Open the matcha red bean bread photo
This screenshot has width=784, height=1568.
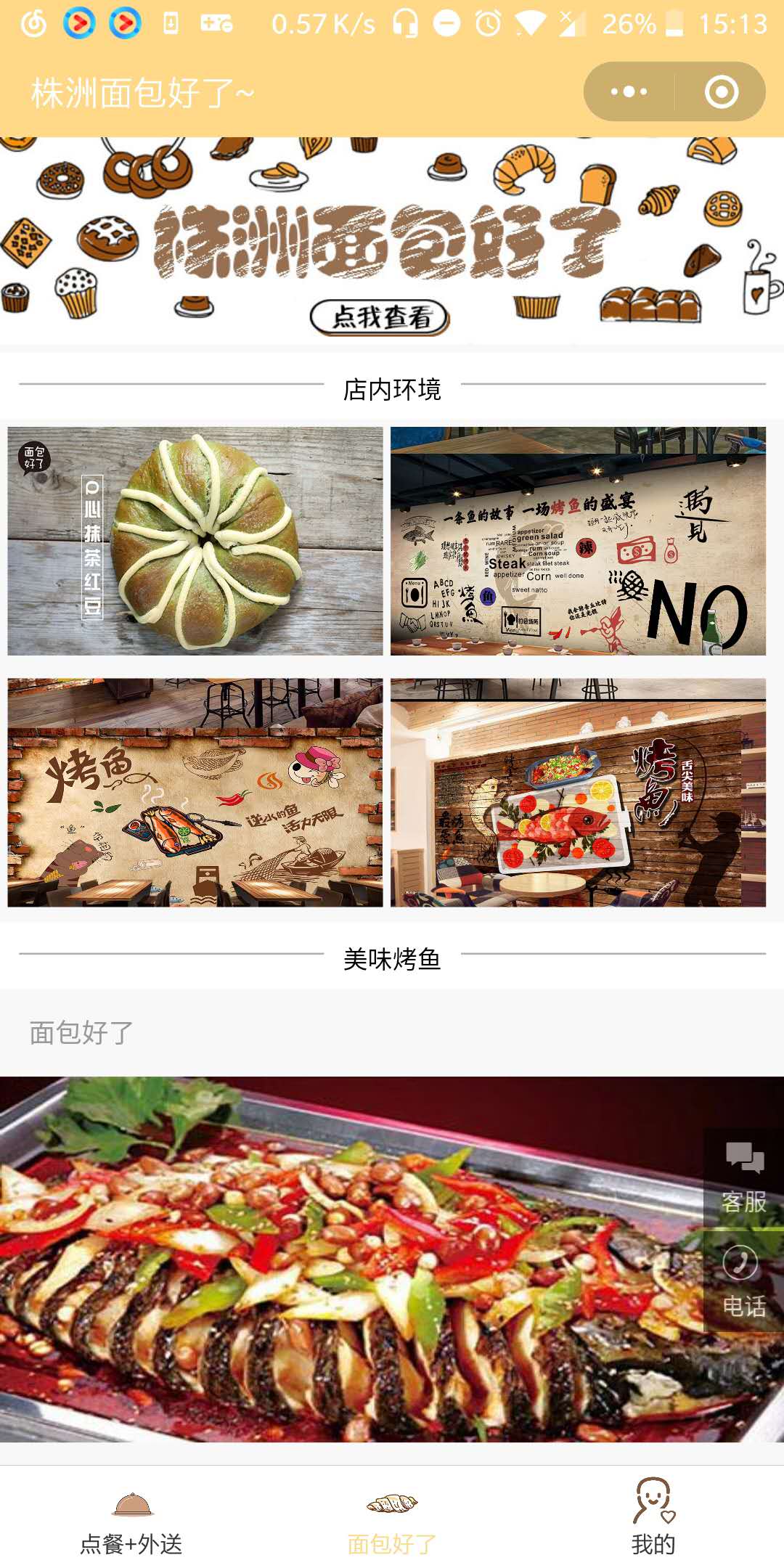tap(195, 541)
